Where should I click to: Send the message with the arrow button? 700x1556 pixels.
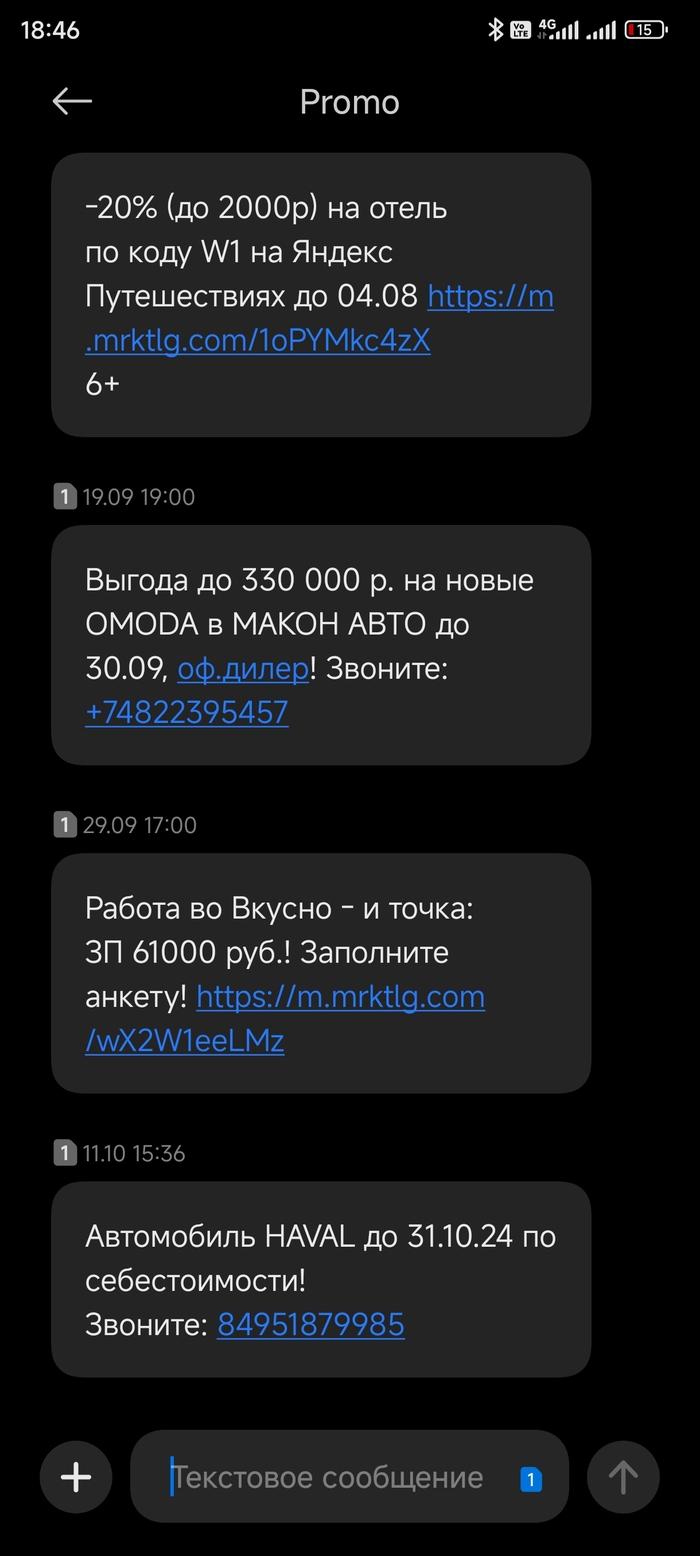623,1477
